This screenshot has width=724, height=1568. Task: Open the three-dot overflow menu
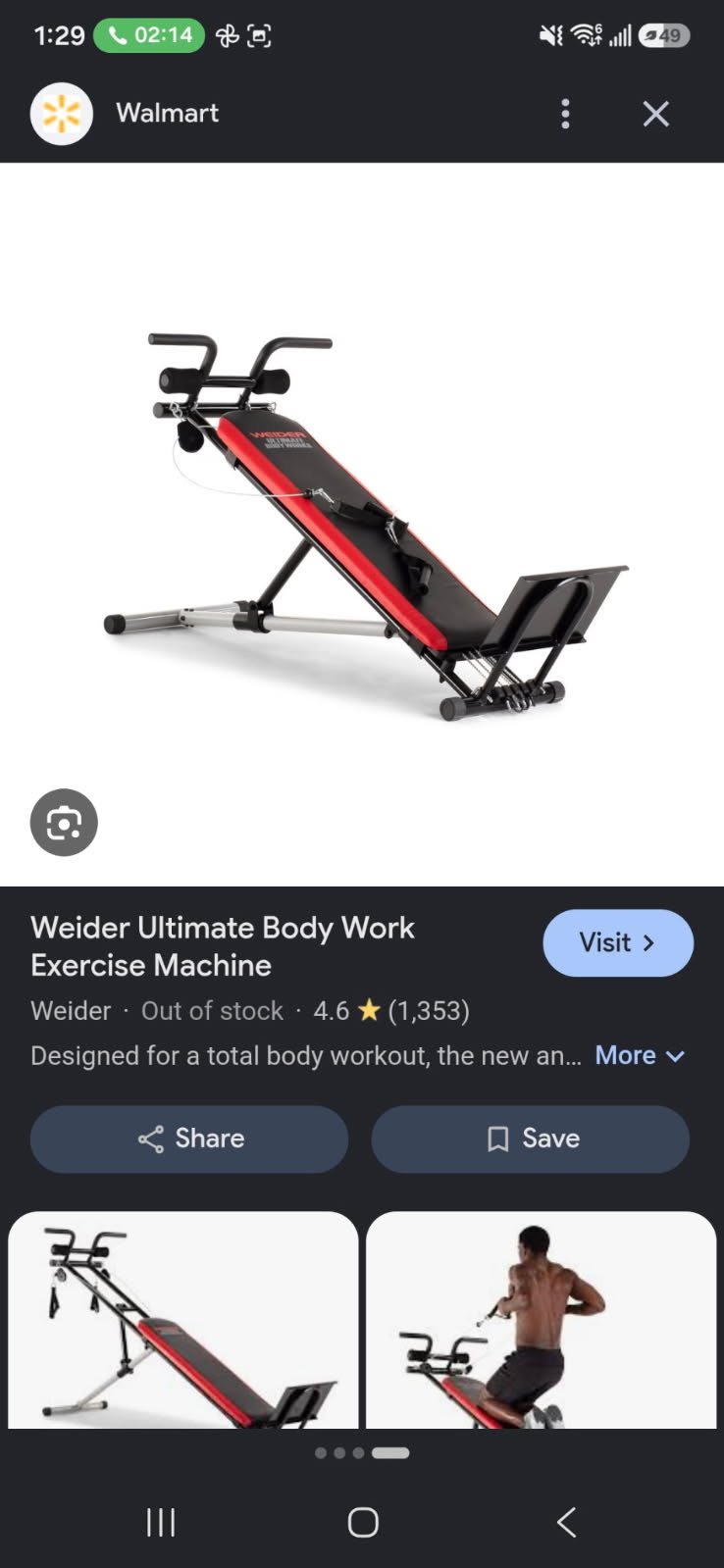click(565, 114)
